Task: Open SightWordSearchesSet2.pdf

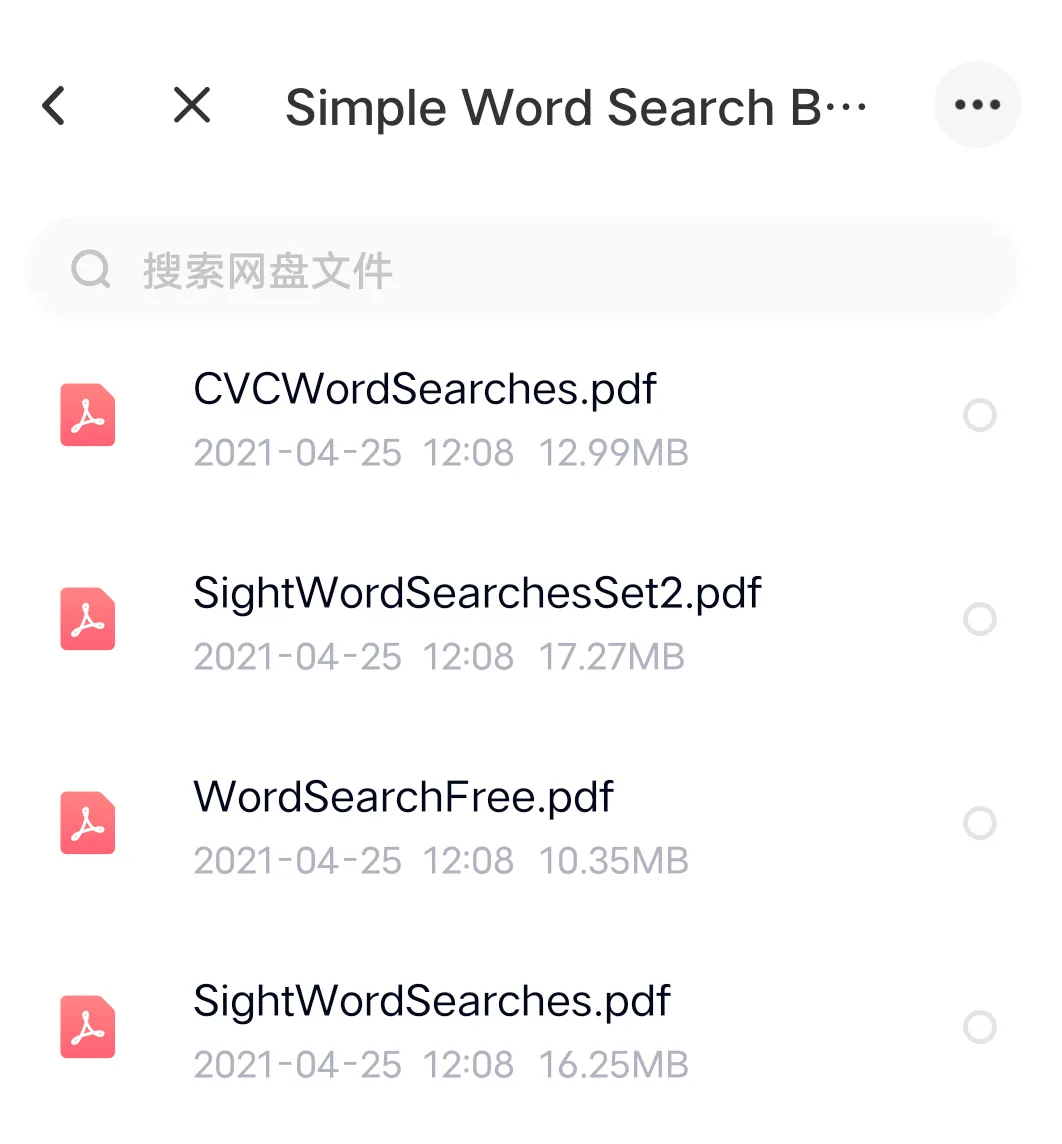Action: tap(477, 592)
